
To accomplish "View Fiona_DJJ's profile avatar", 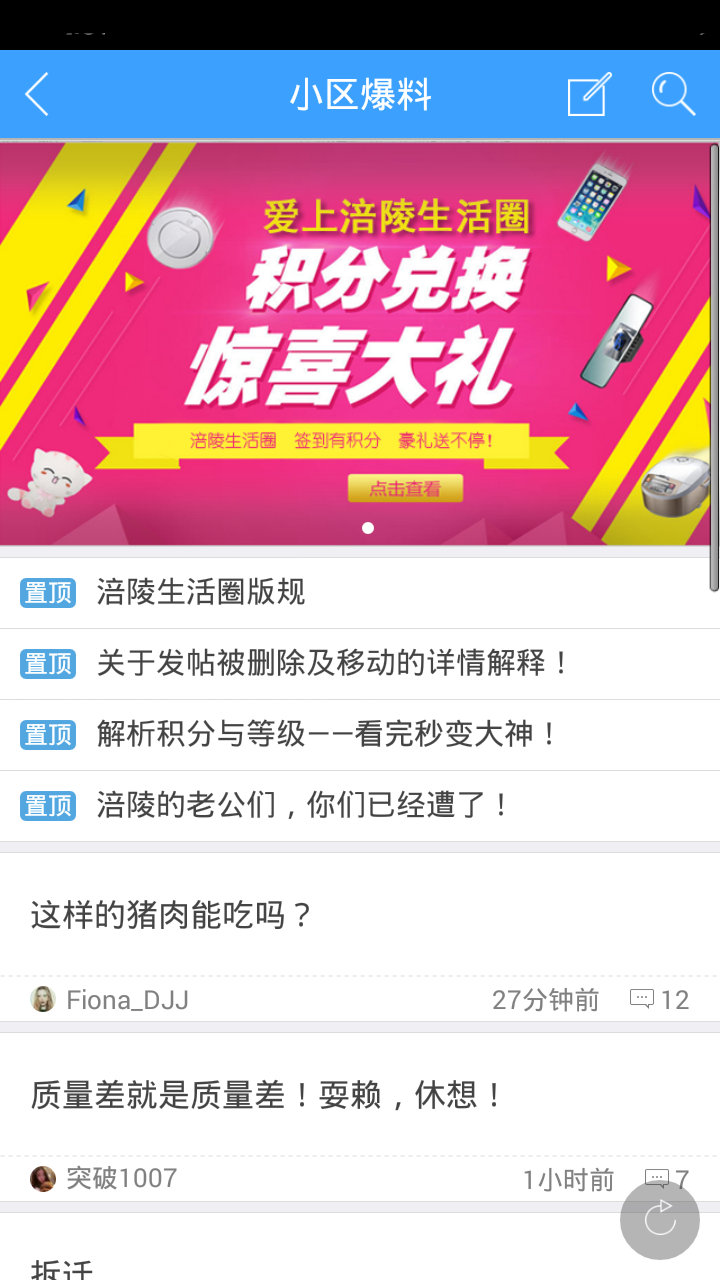I will pos(43,999).
